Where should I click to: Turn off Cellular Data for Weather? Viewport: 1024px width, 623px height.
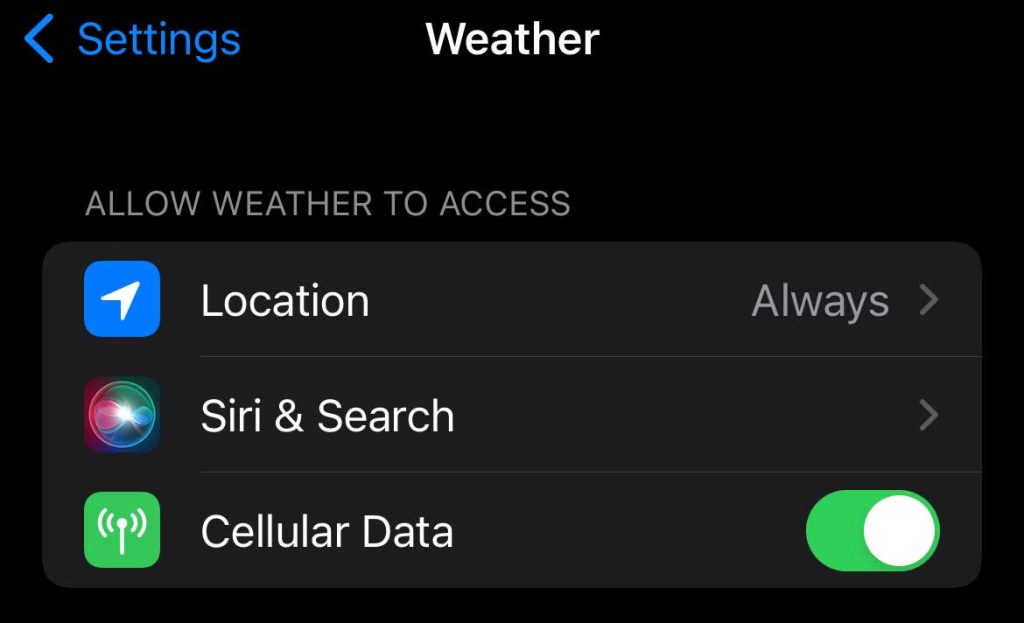click(872, 531)
